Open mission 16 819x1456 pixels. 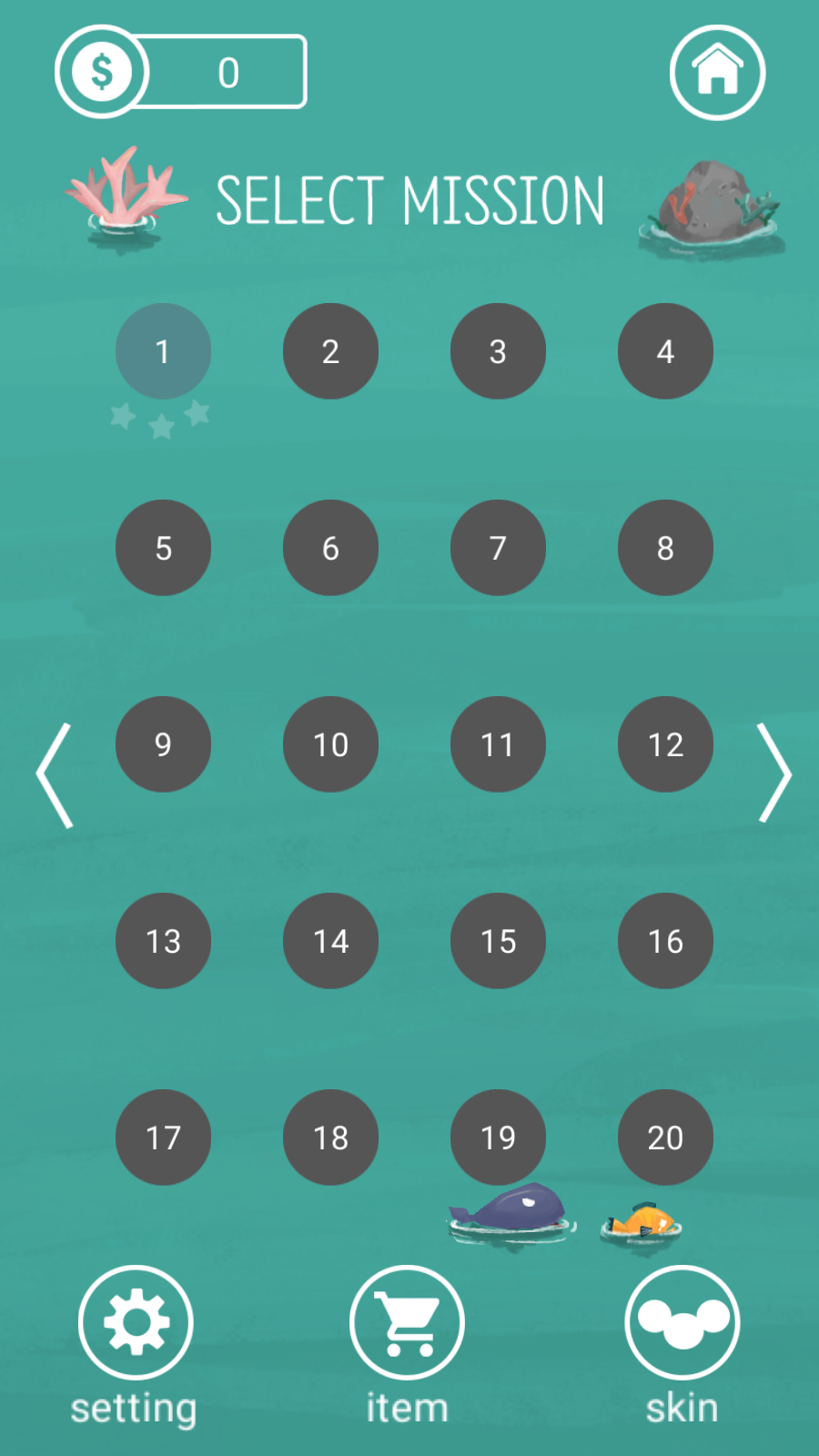(x=665, y=941)
